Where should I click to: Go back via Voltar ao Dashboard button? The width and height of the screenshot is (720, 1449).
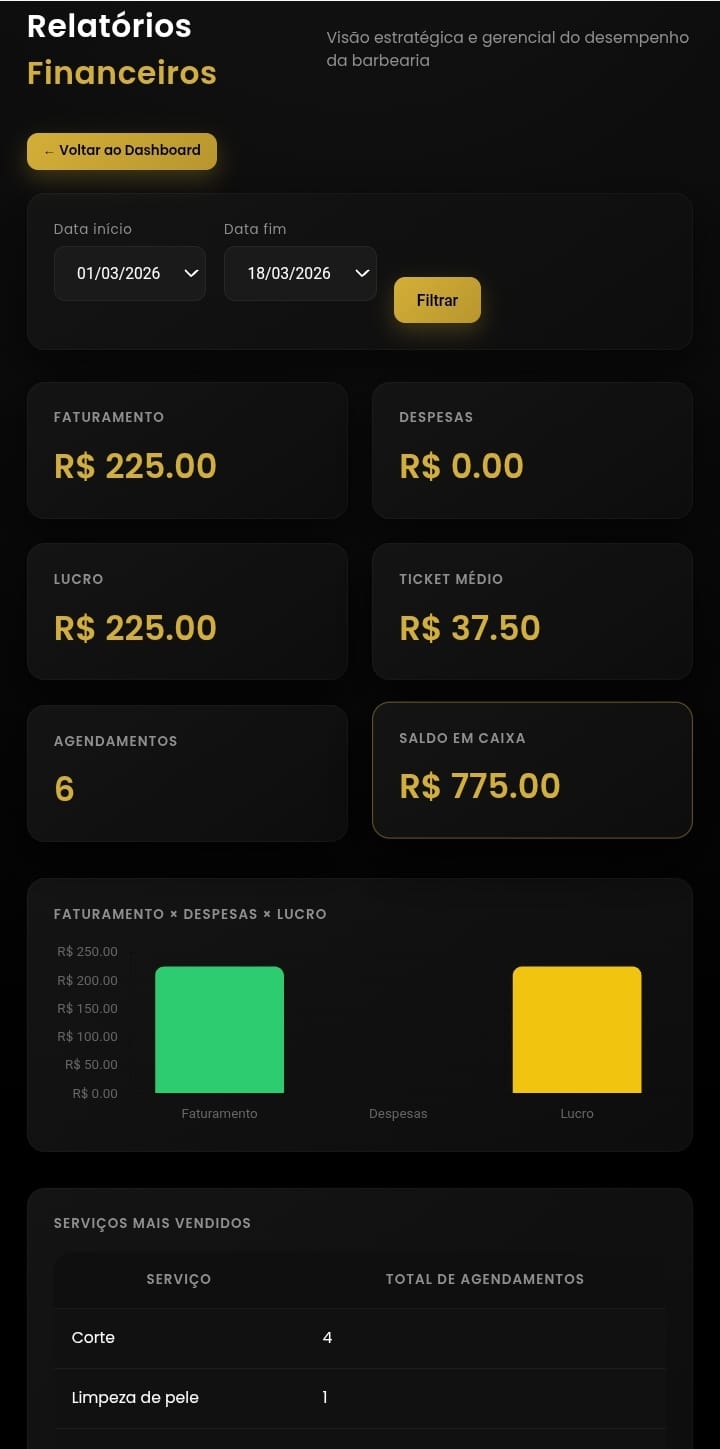[x=122, y=151]
